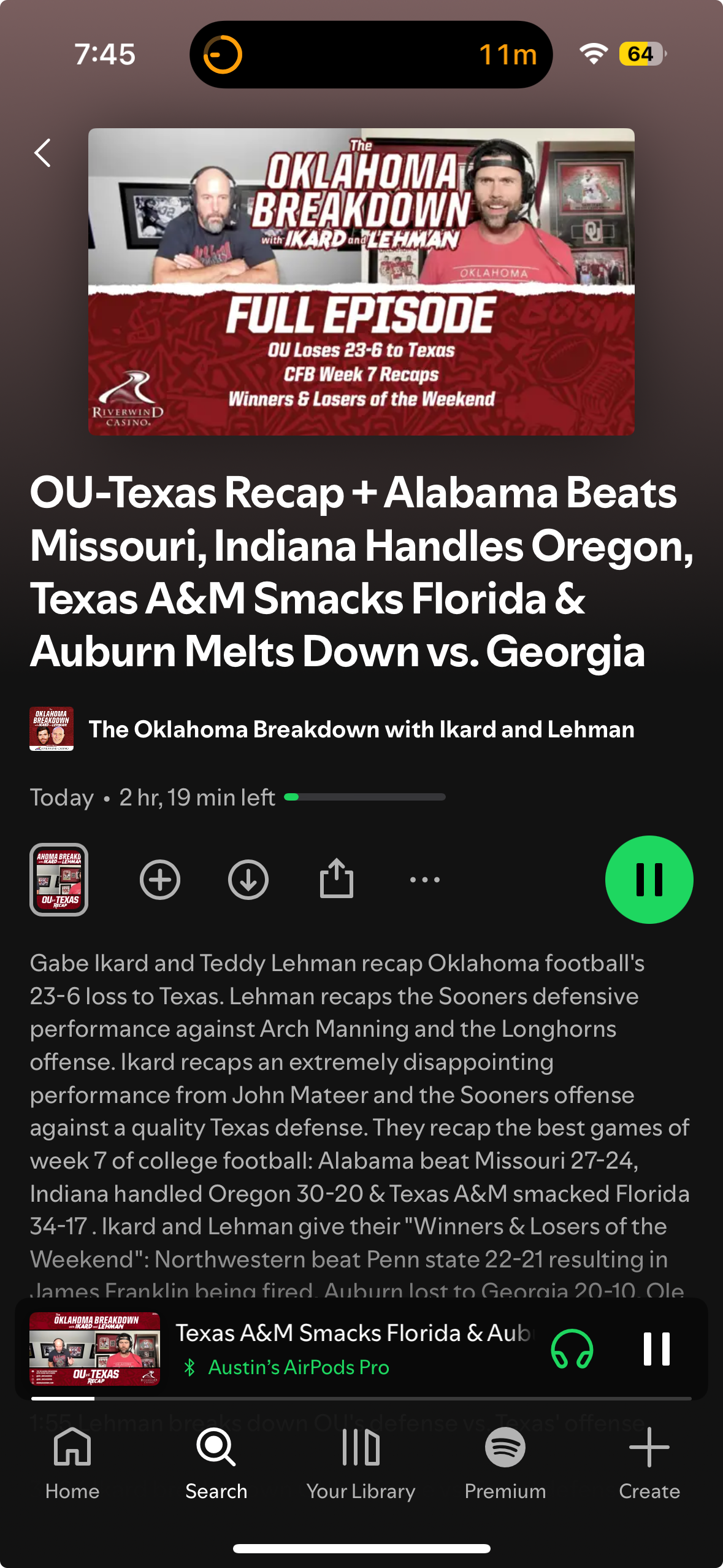The image size is (723, 1568).
Task: Pause playback with the green button
Action: click(649, 880)
